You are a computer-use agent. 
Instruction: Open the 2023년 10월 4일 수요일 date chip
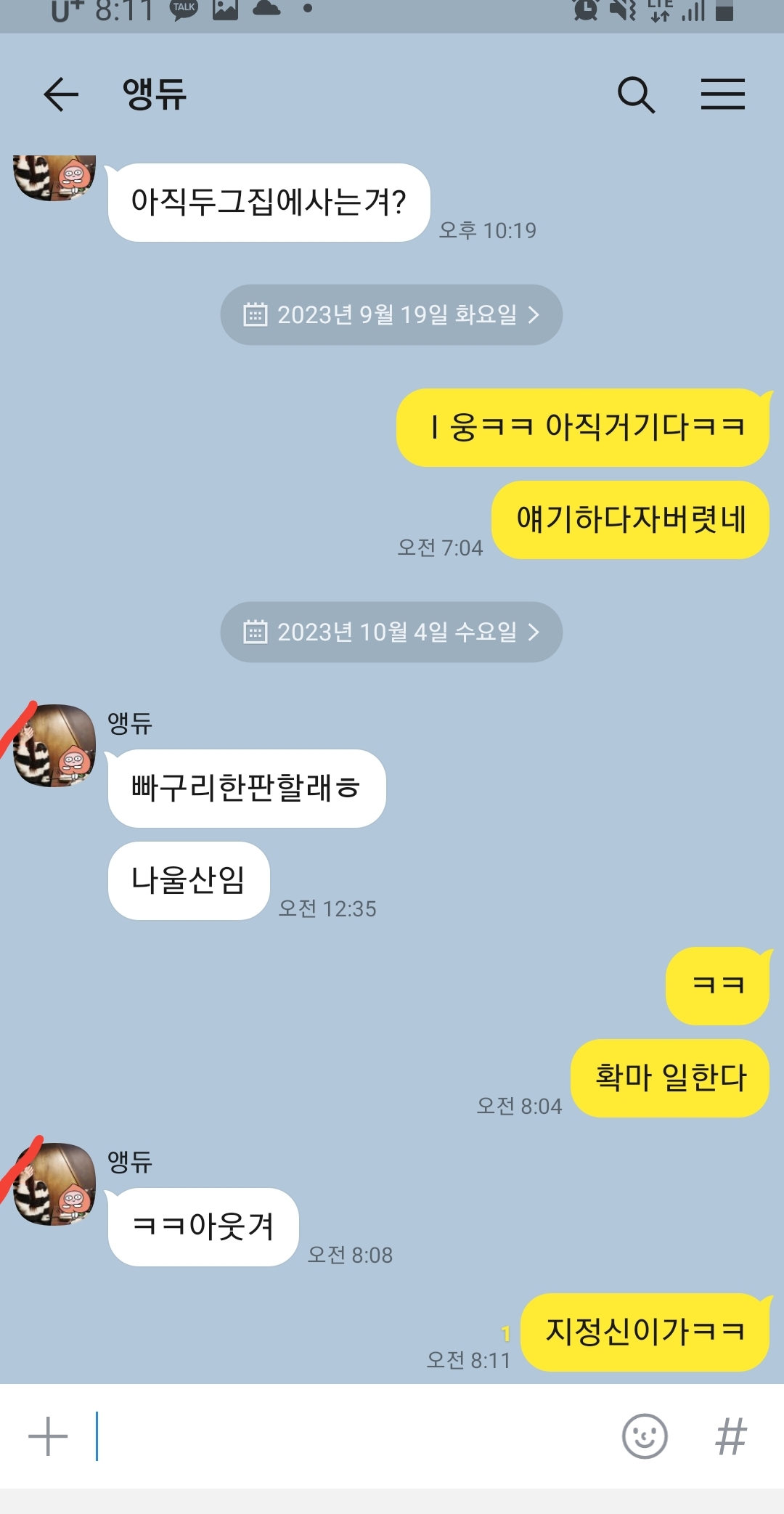point(391,632)
